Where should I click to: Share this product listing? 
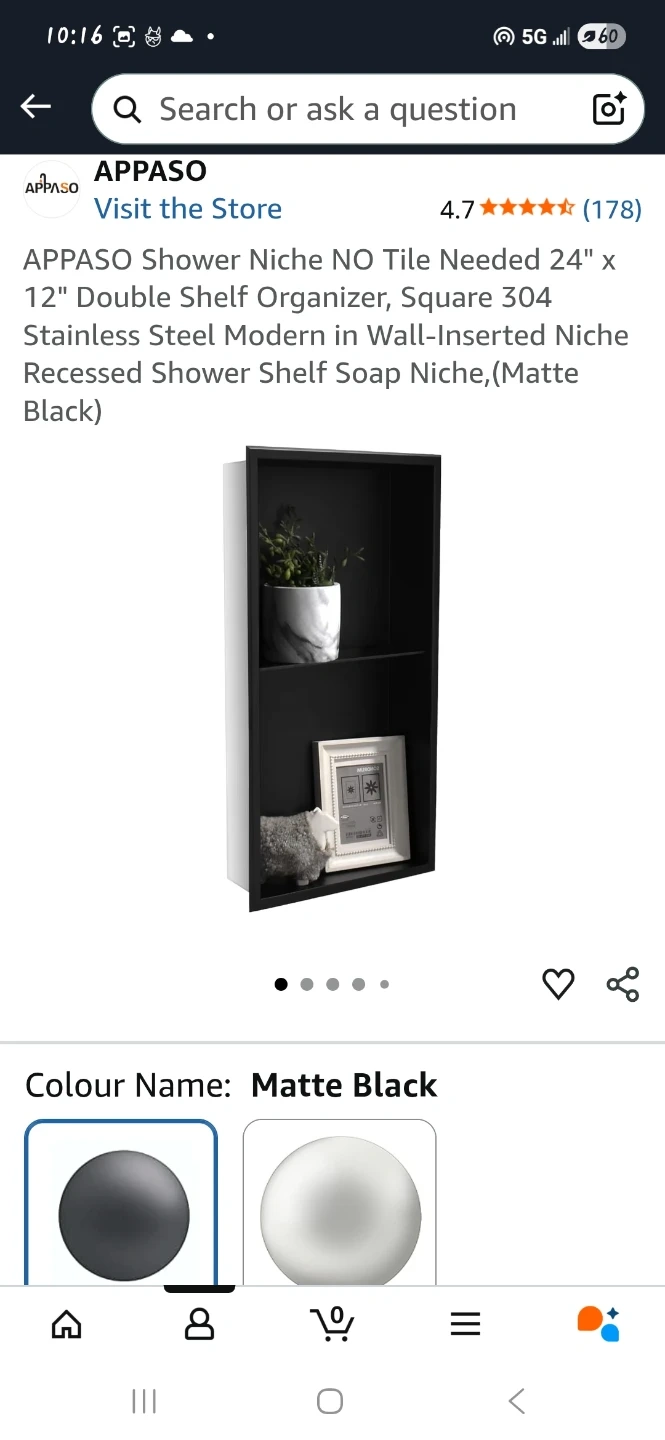[623, 984]
